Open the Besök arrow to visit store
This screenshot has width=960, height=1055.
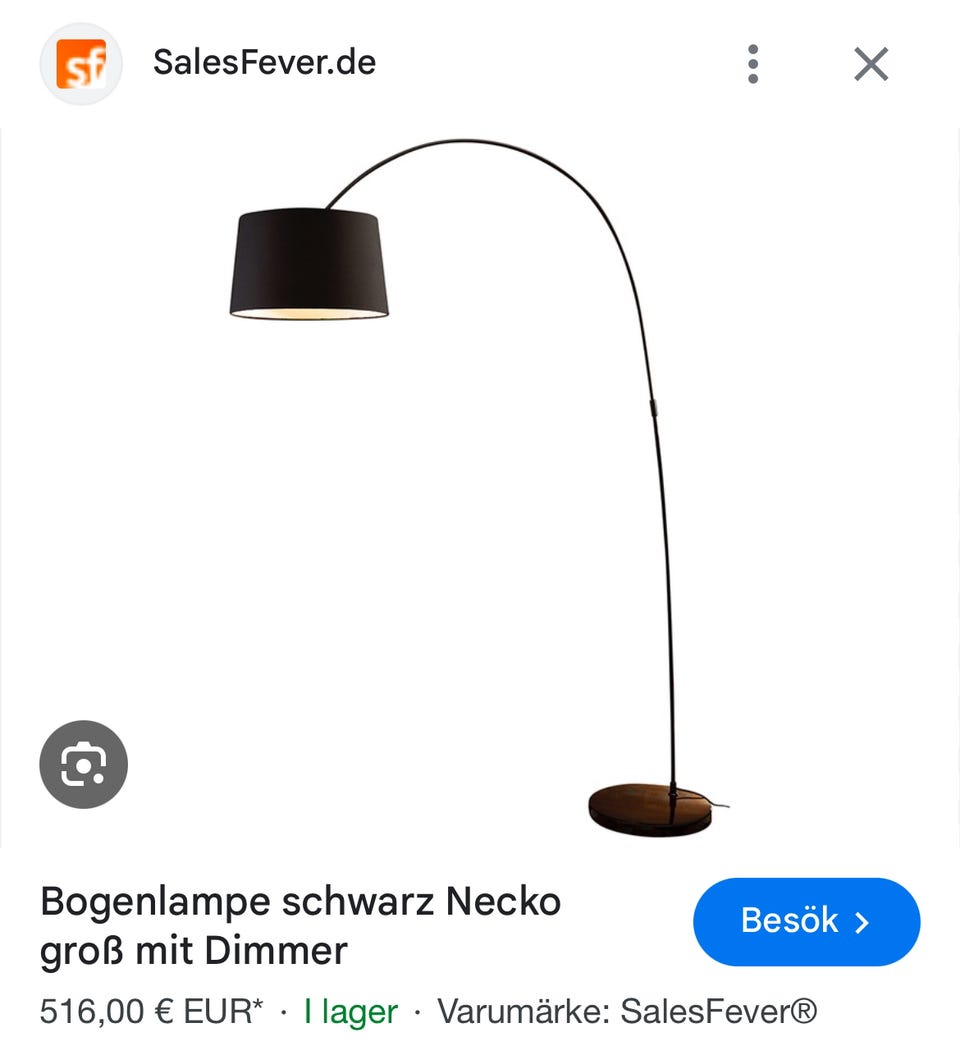point(806,922)
